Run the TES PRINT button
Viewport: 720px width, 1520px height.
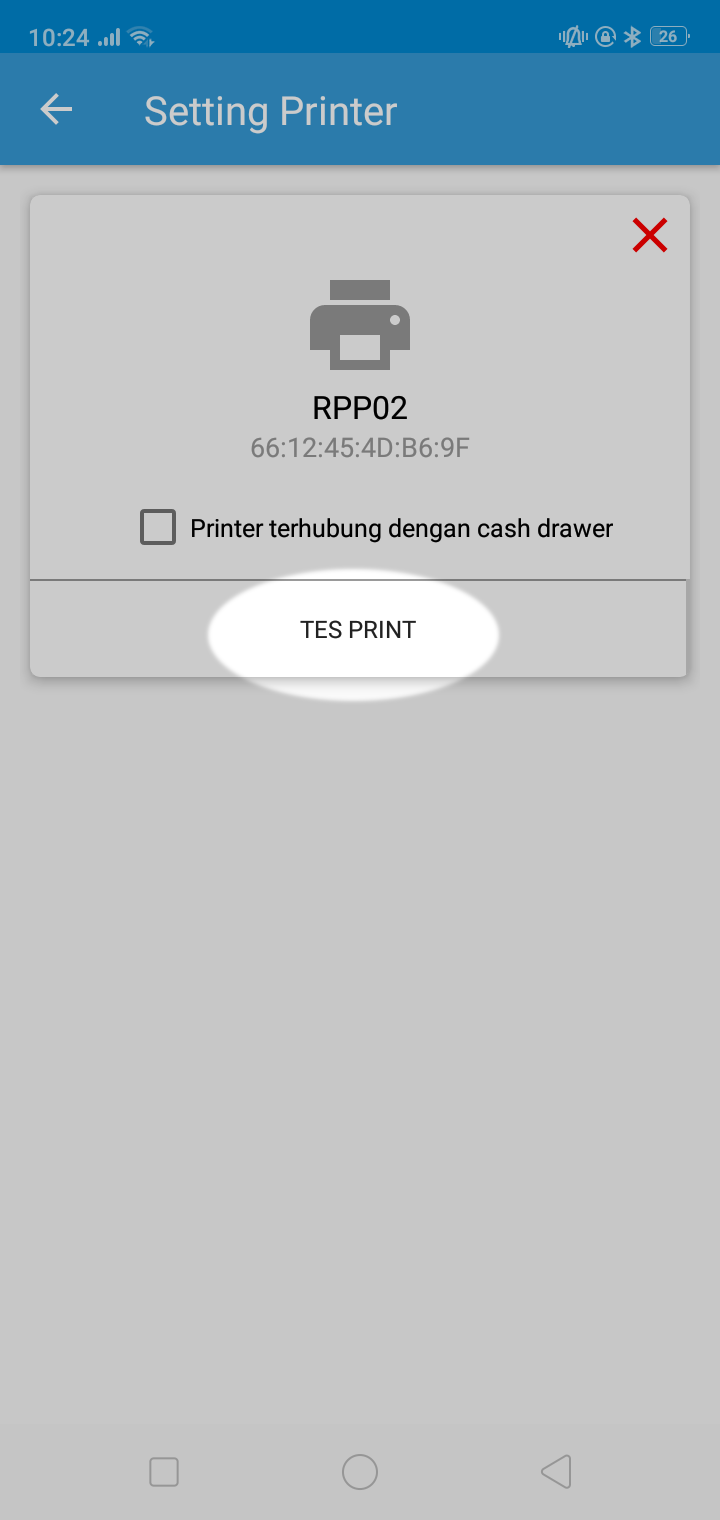(x=358, y=630)
